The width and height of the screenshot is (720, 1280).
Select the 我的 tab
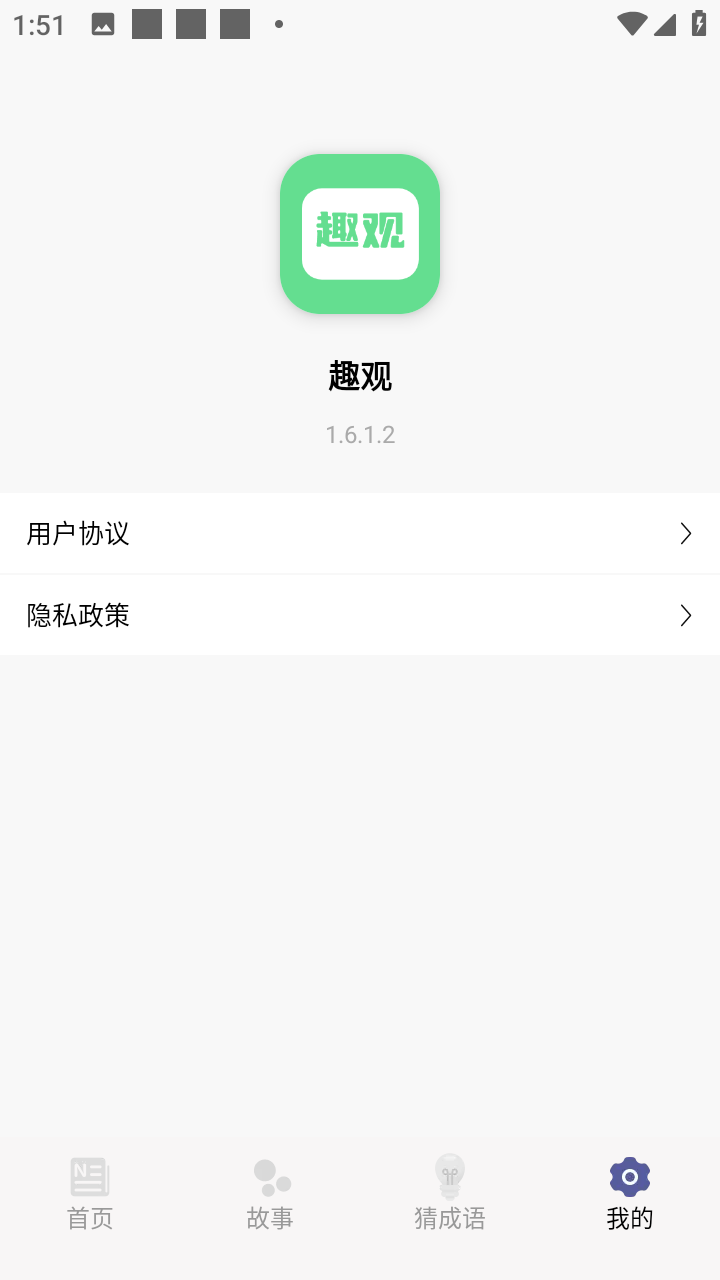[x=630, y=1194]
